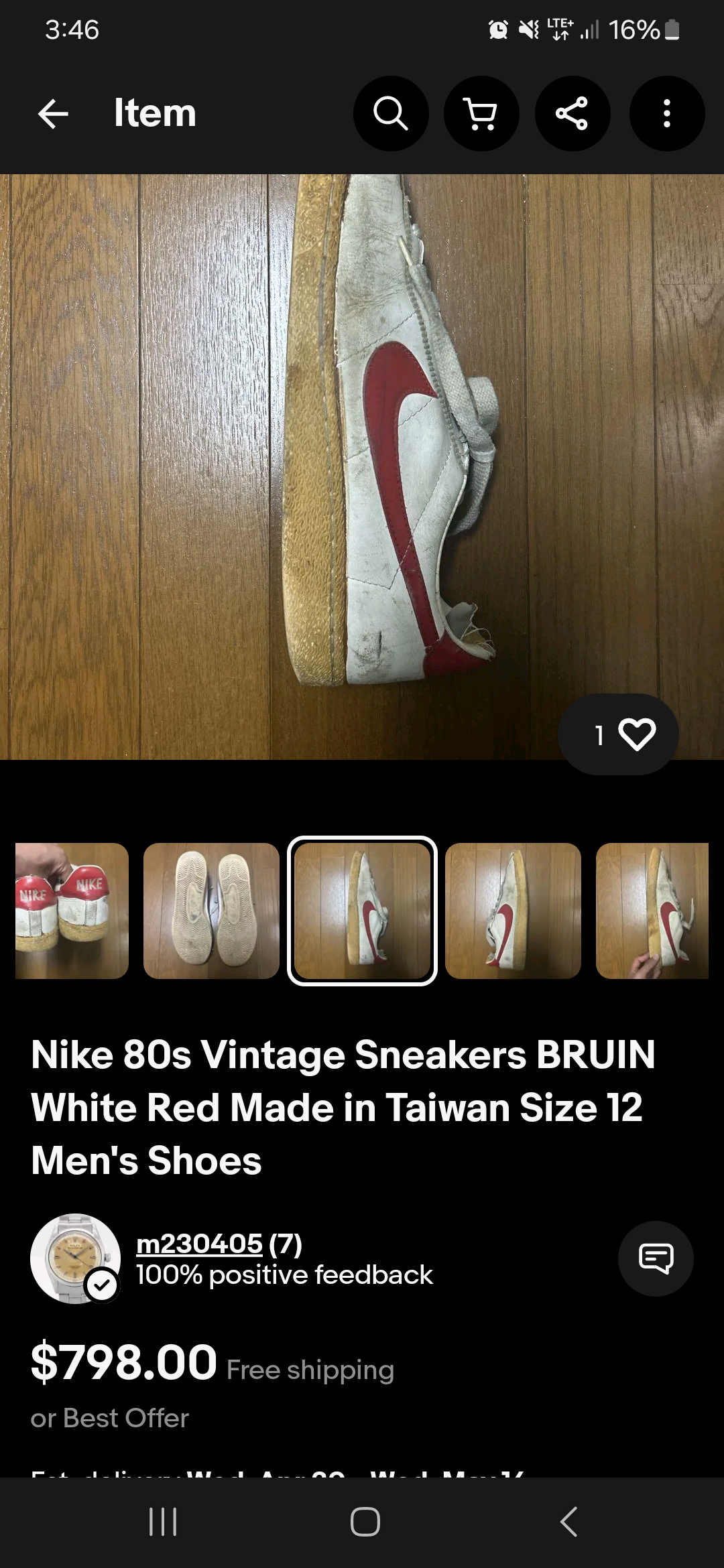The width and height of the screenshot is (724, 1568).
Task: Open search from the top bar
Action: pos(391,113)
